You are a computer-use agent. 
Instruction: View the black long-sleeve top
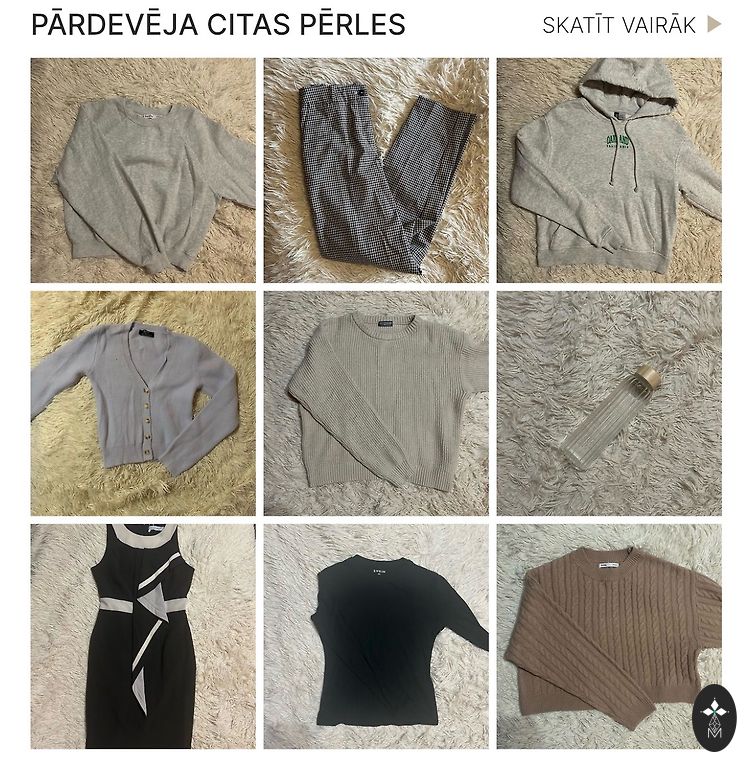point(376,636)
